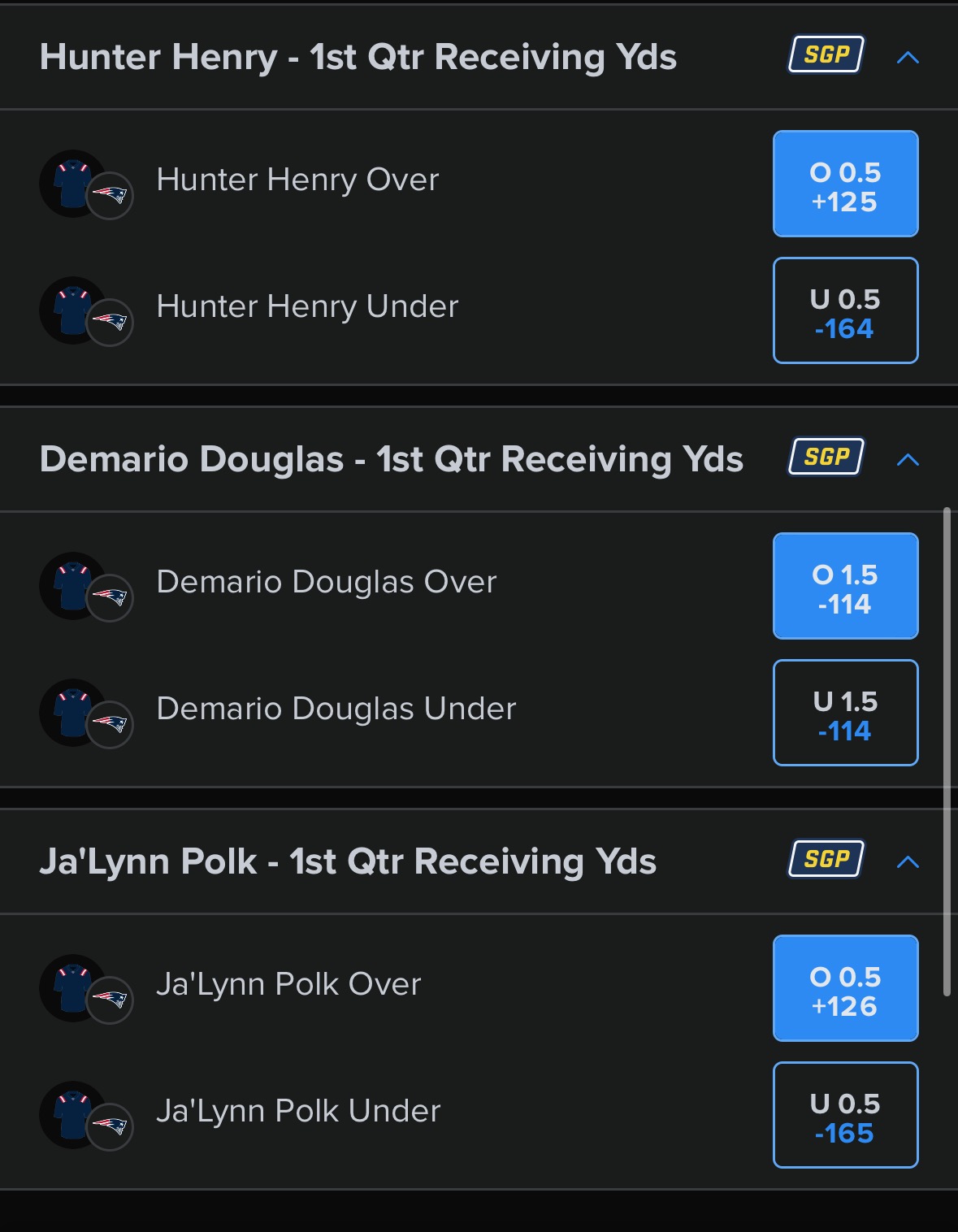This screenshot has width=958, height=1232.
Task: Select Hunter Henry Under 0.5 at -164
Action: pos(845,311)
